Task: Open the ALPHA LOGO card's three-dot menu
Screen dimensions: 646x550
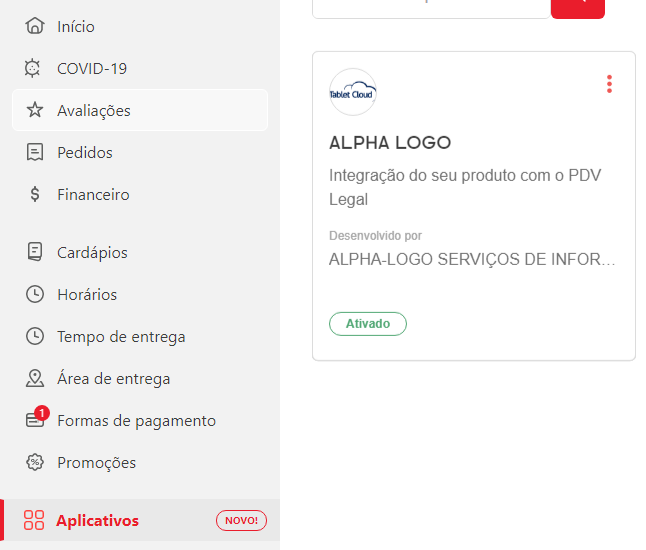Action: tap(609, 85)
